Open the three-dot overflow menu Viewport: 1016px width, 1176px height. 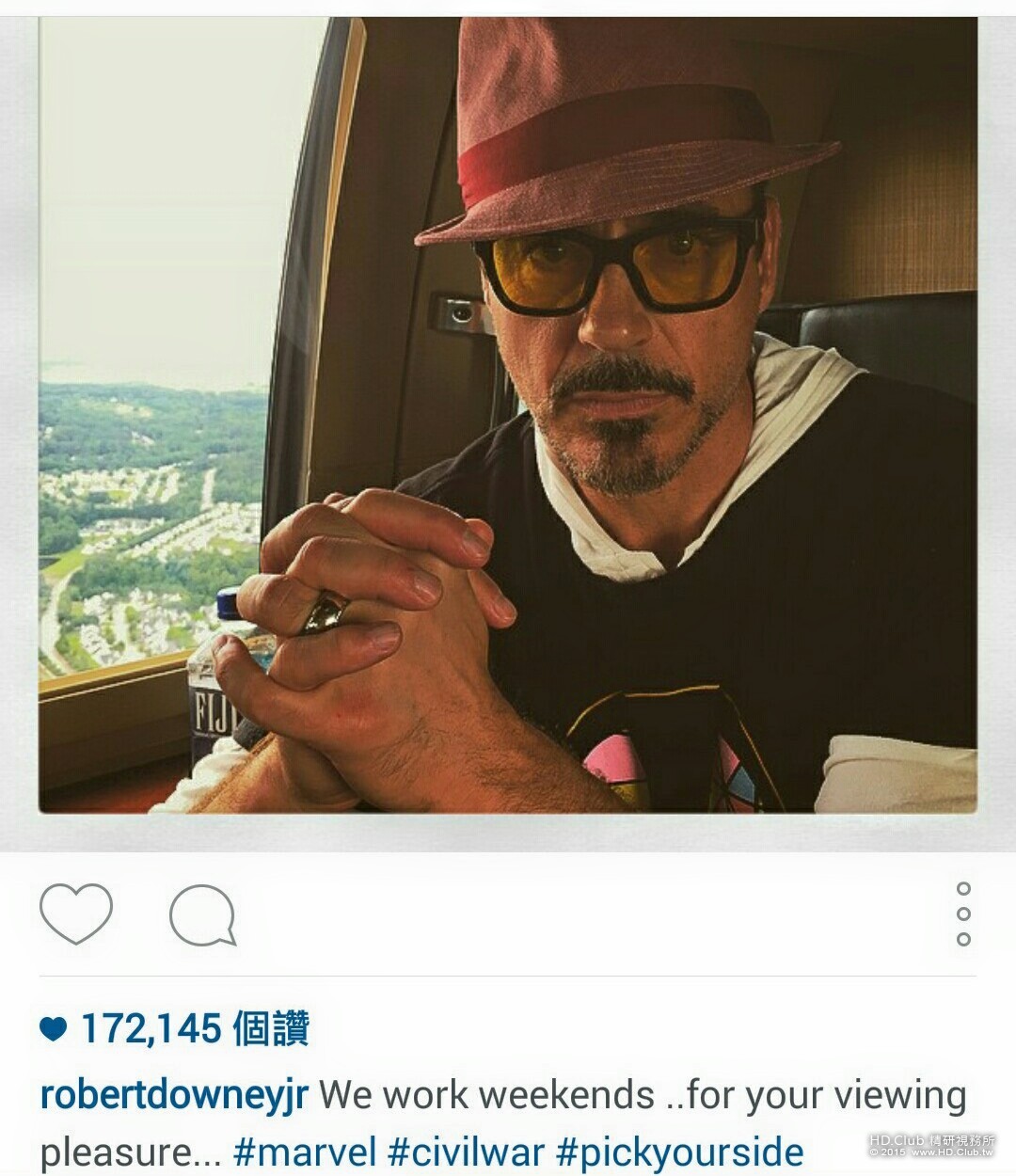tap(962, 914)
